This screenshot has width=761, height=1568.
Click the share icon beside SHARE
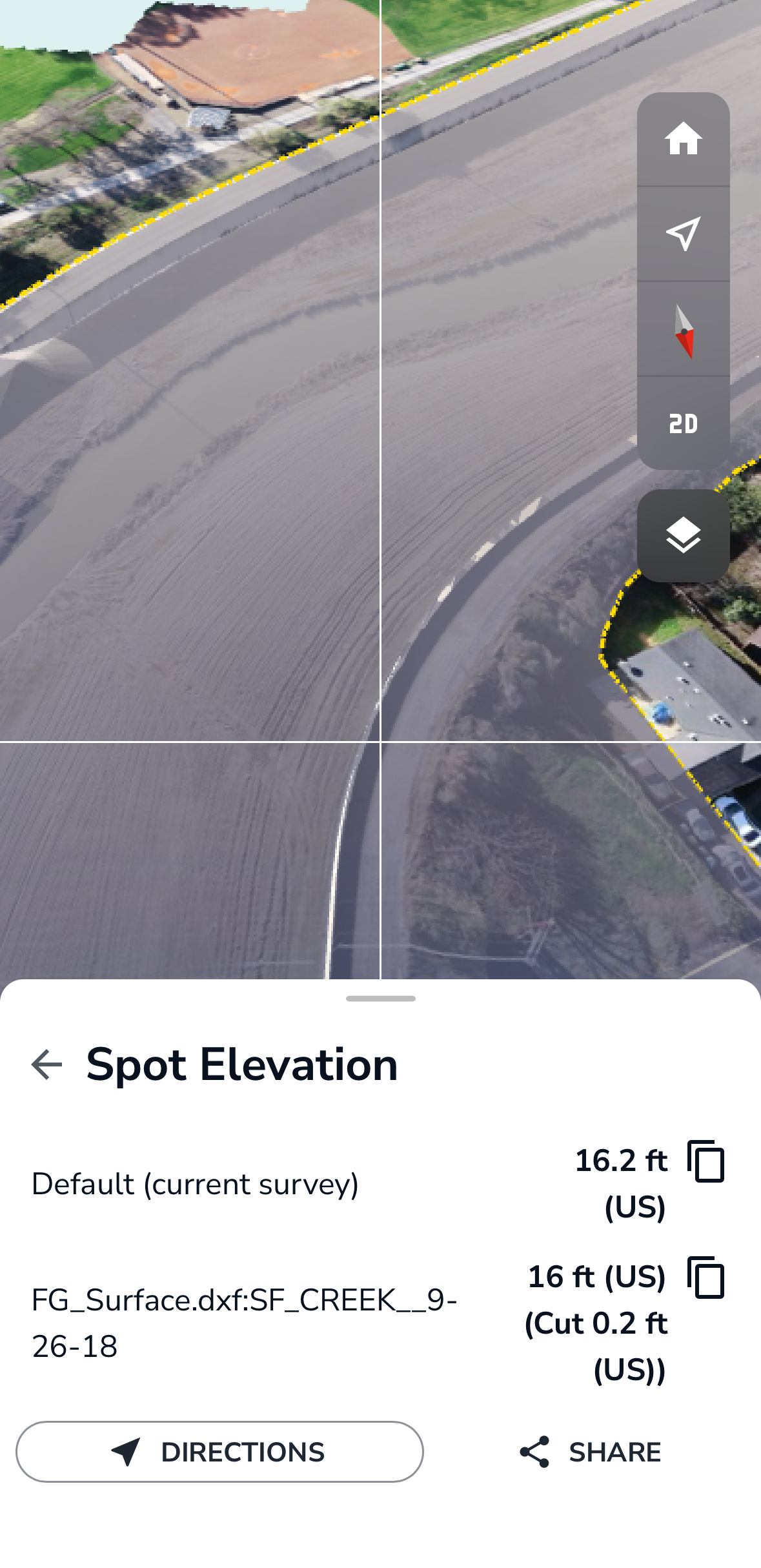tap(534, 1452)
